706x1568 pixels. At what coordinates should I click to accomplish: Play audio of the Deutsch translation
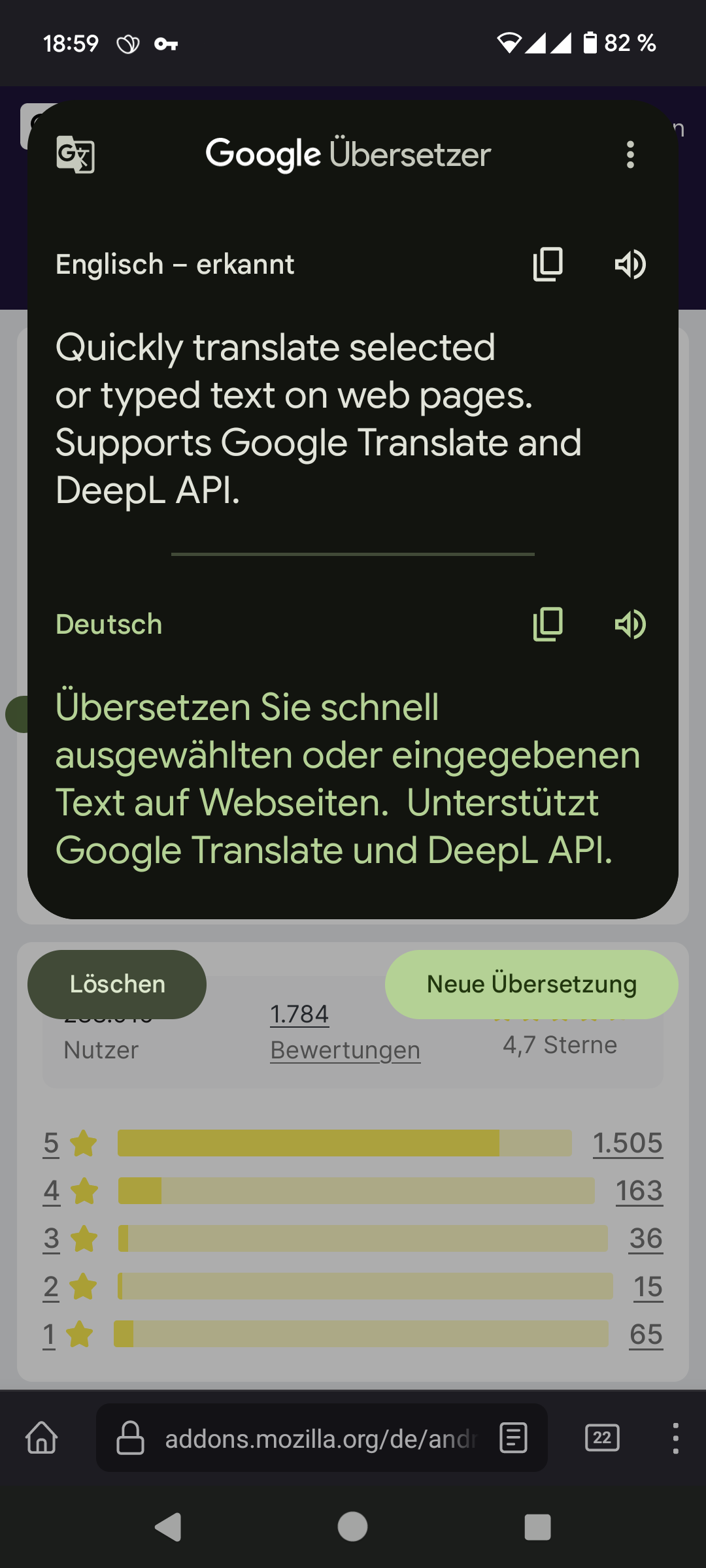tap(630, 625)
